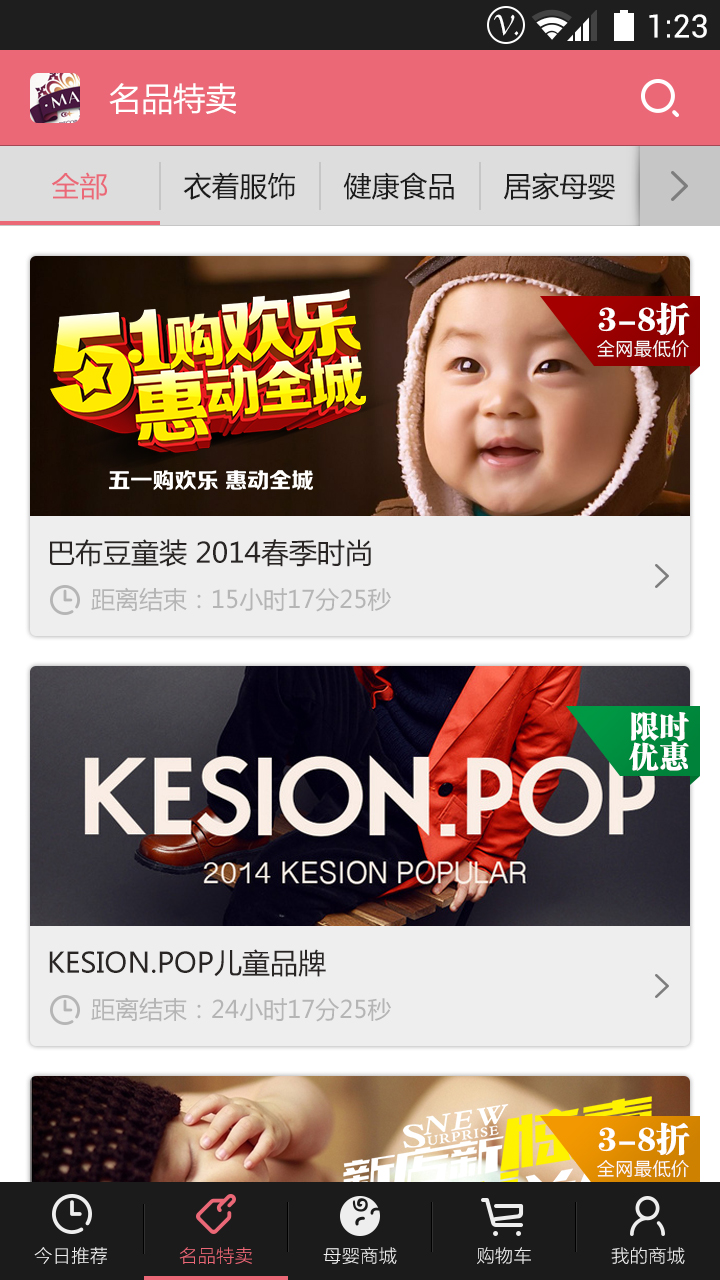The height and width of the screenshot is (1280, 720).
Task: Switch to the 居家母婴 tab
Action: tap(559, 186)
